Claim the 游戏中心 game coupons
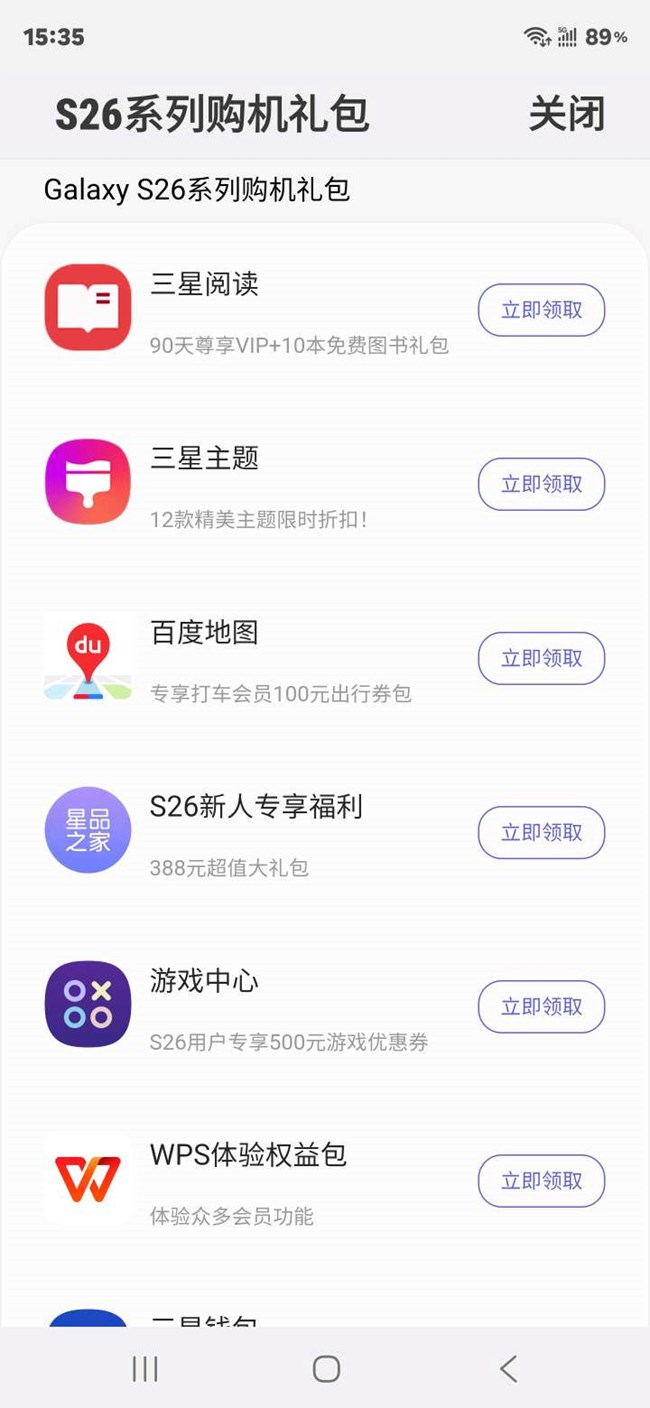This screenshot has height=1408, width=650. (x=541, y=1006)
